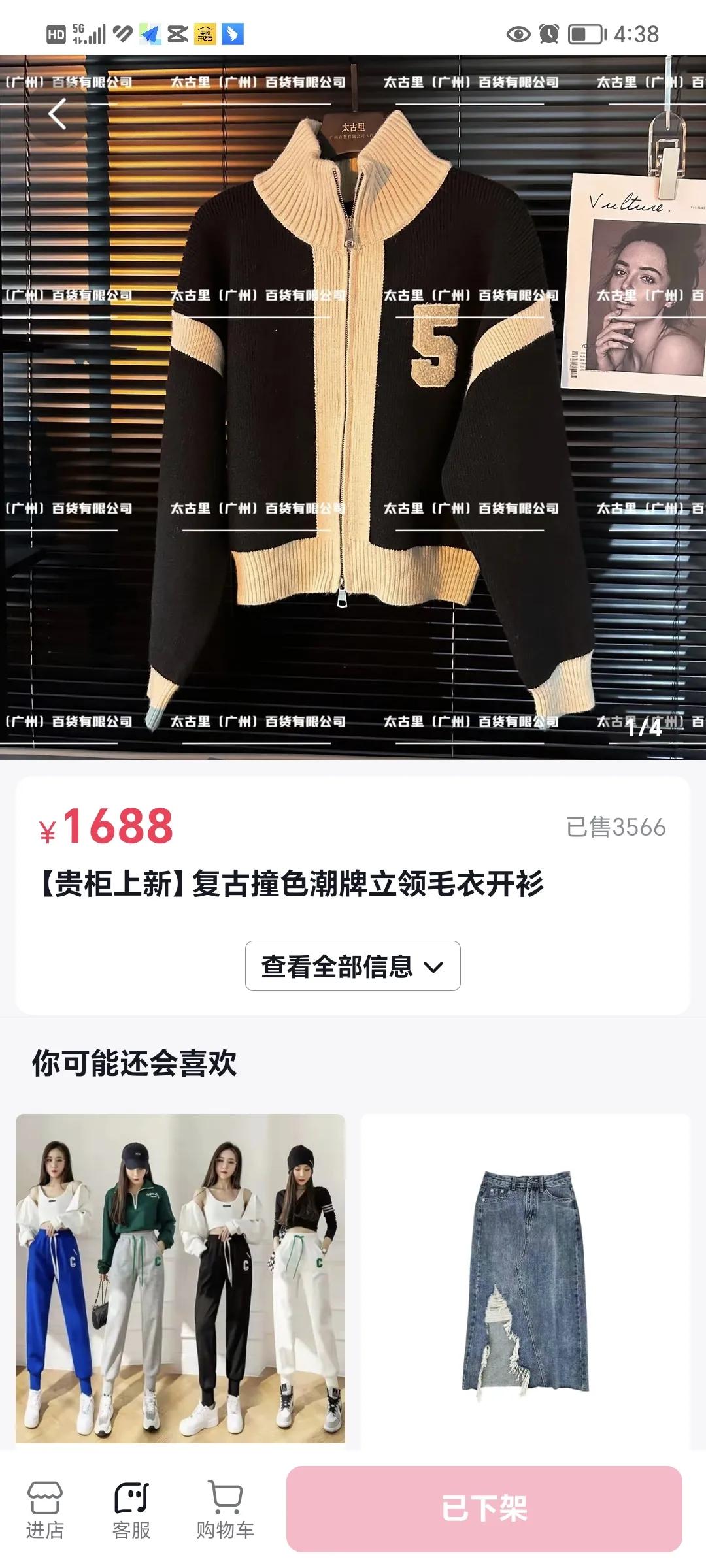Tap the 已售3566 sales count
This screenshot has height=1568, width=706.
pyautogui.click(x=616, y=826)
